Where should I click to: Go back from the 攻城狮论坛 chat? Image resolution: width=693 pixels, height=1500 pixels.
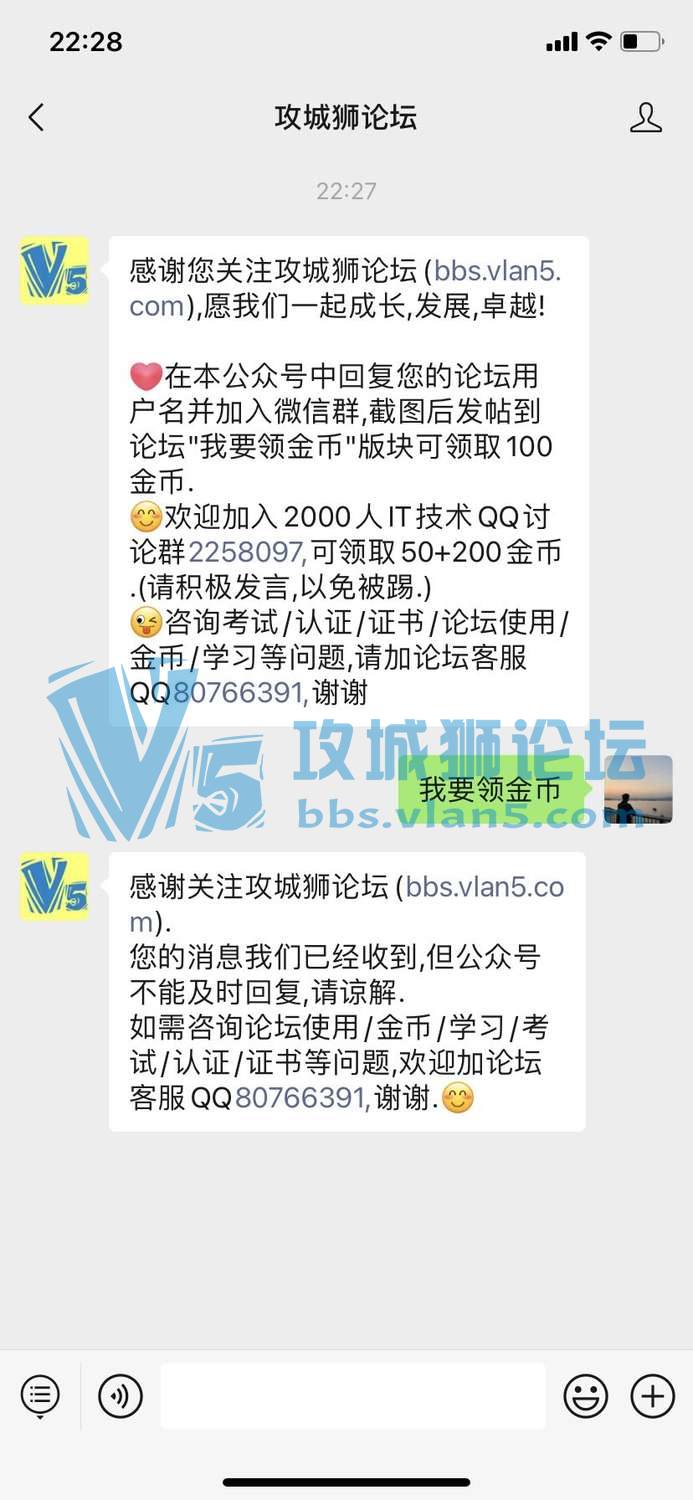coord(37,118)
